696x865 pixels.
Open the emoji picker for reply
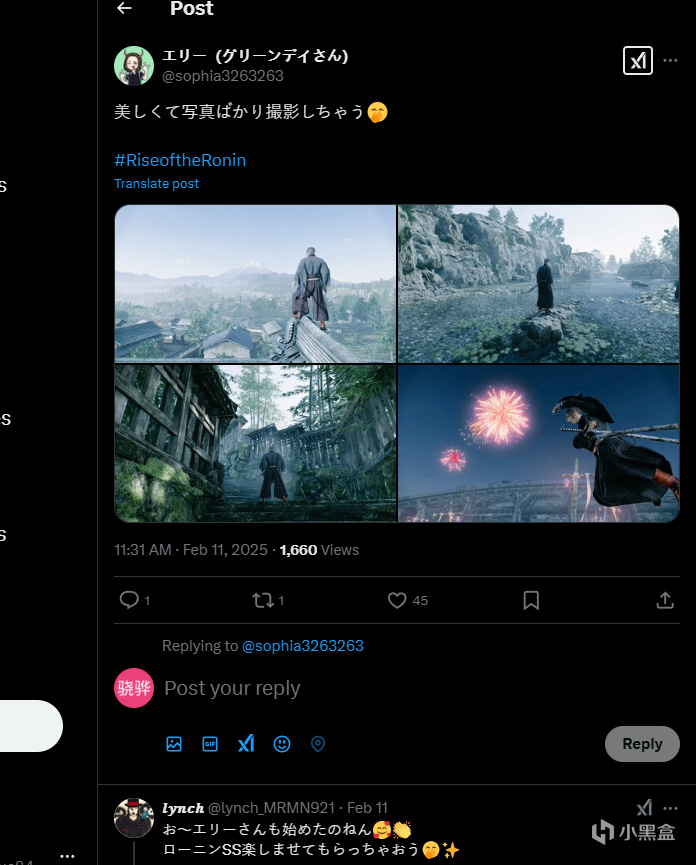tap(282, 744)
